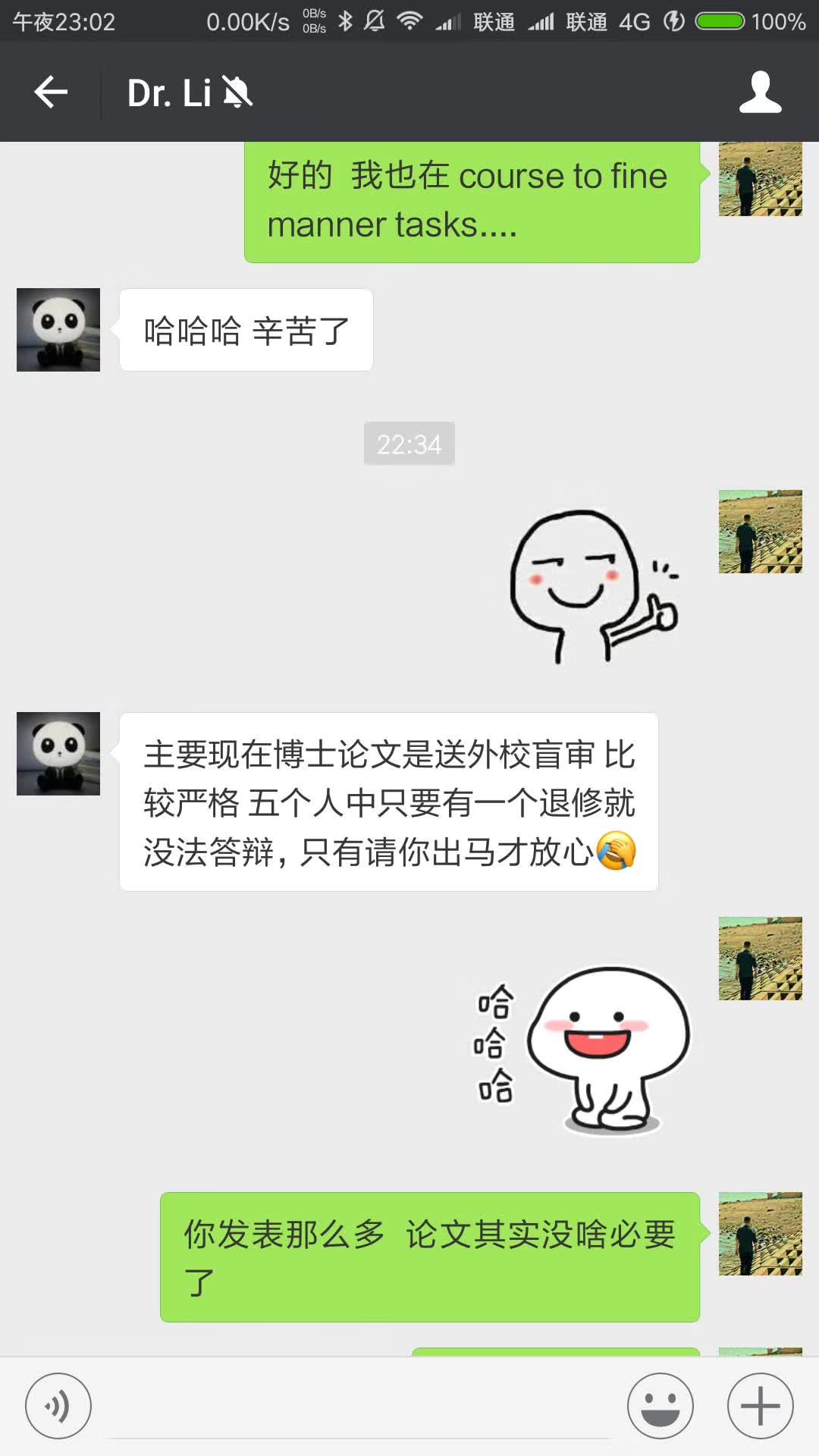This screenshot has height=1456, width=819.
Task: Open the emoji sticker panel
Action: pyautogui.click(x=660, y=1405)
